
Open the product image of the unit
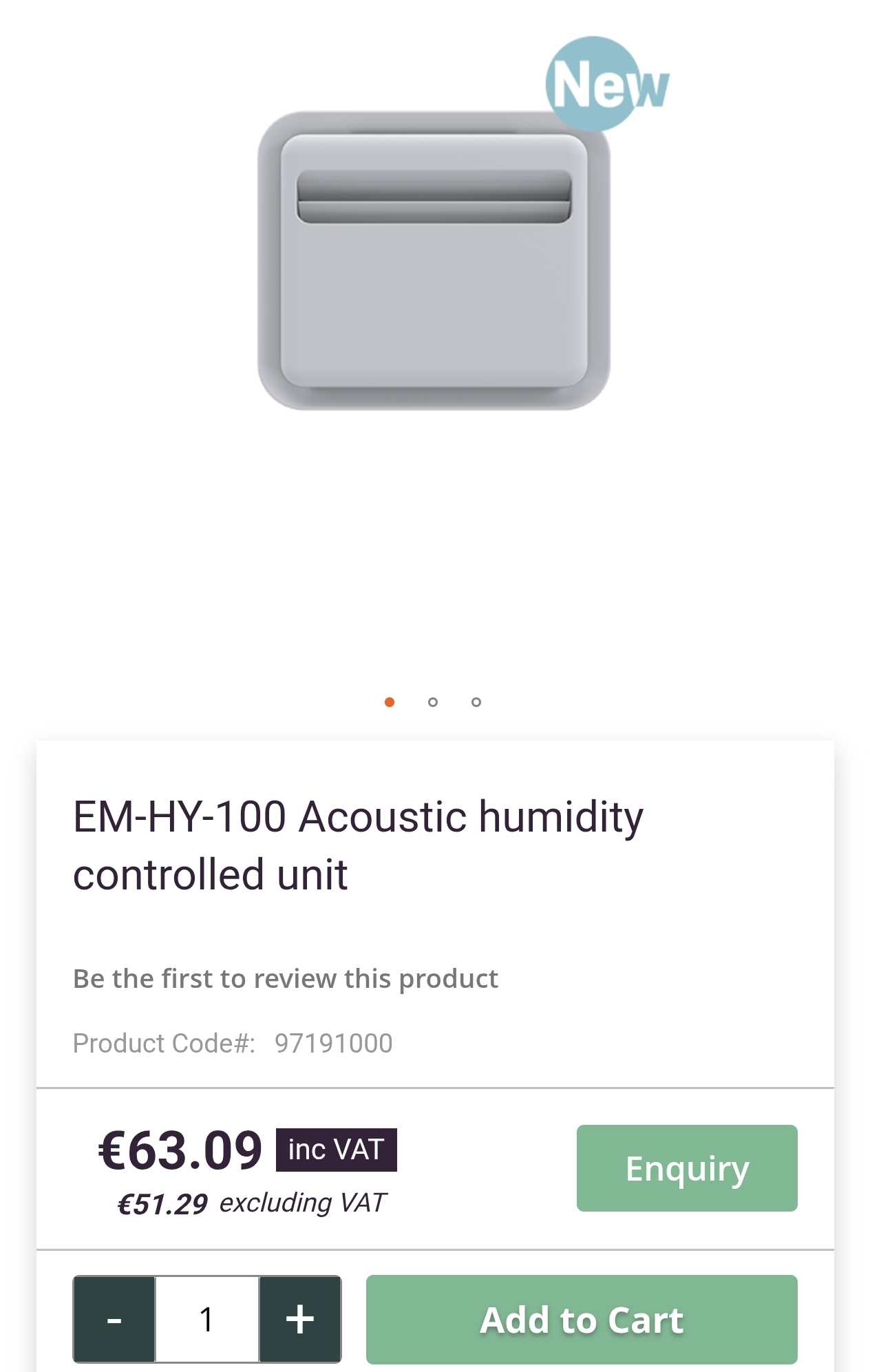coord(434,262)
